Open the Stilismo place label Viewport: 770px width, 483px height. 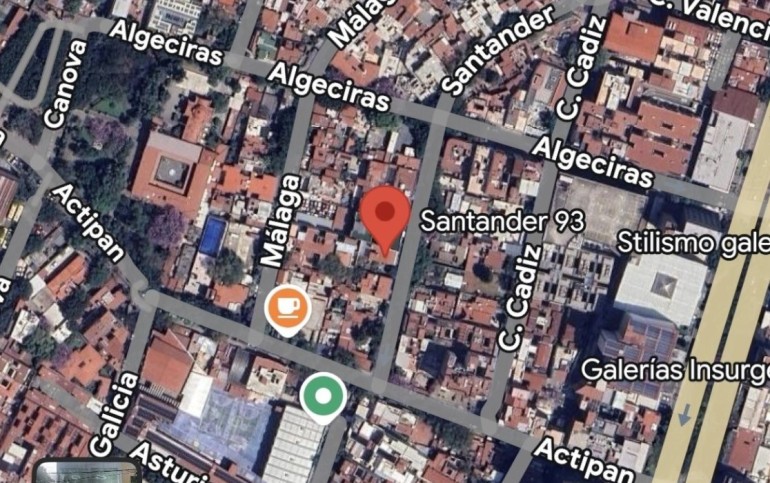(692, 243)
